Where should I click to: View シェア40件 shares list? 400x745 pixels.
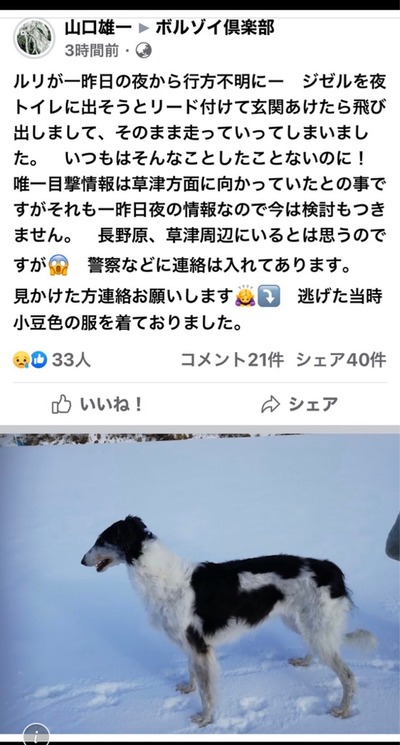(341, 360)
